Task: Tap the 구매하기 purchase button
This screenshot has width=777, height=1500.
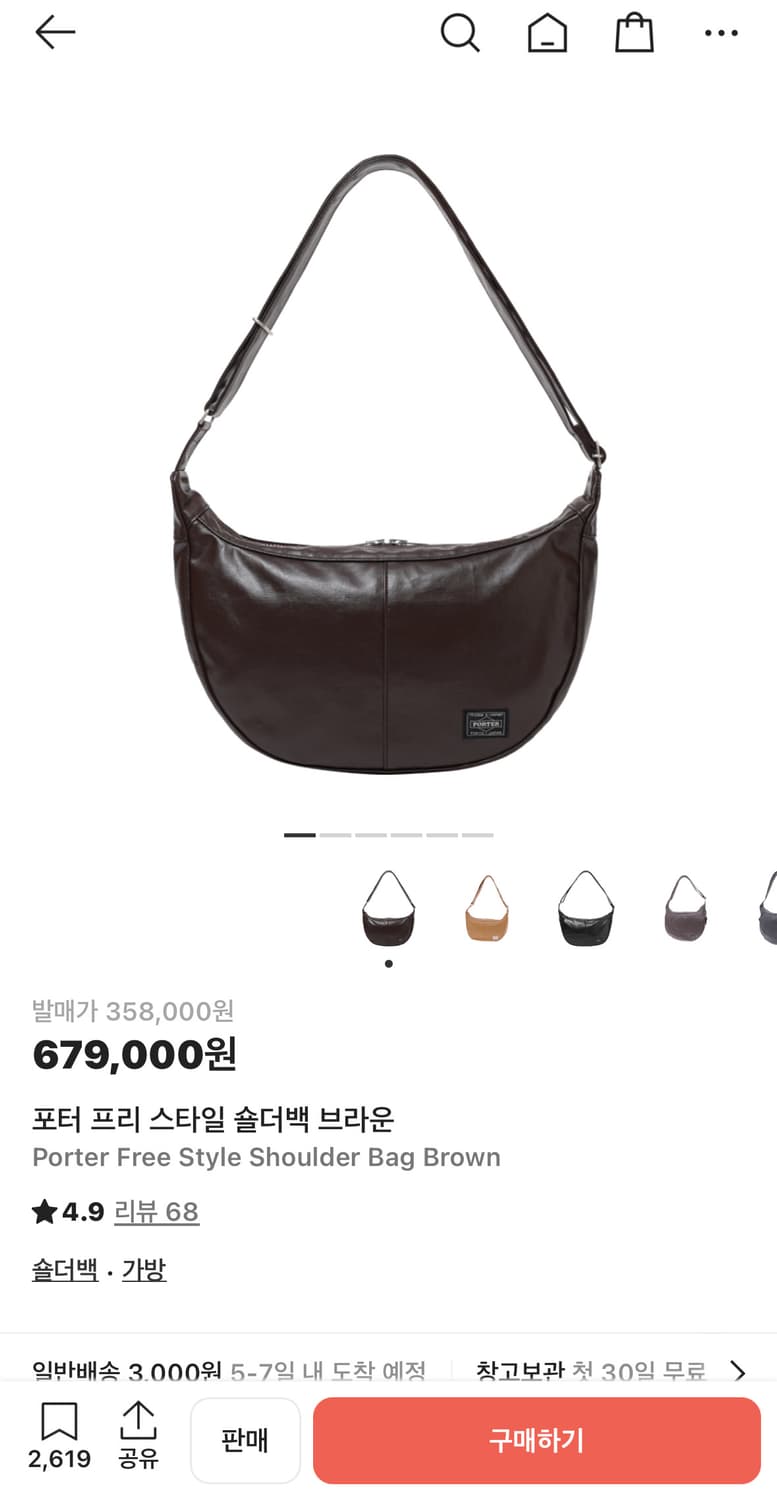Action: pyautogui.click(x=537, y=1440)
